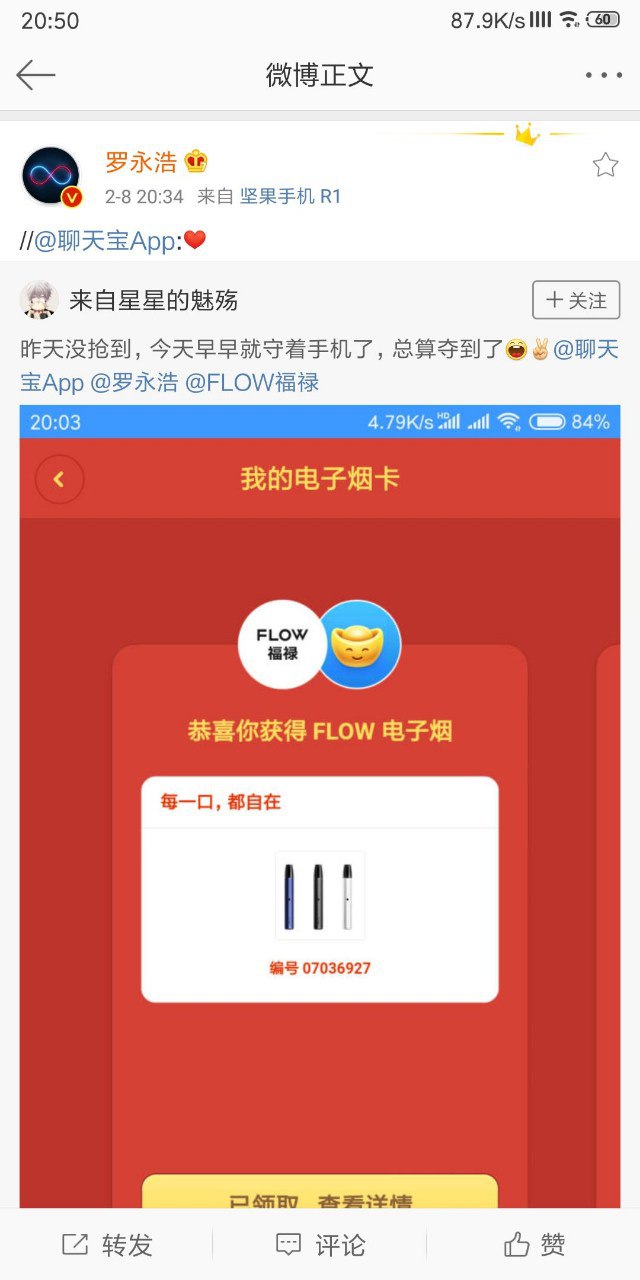This screenshot has height=1280, width=640.
Task: Go back using the arrow icon
Action: coord(36,75)
